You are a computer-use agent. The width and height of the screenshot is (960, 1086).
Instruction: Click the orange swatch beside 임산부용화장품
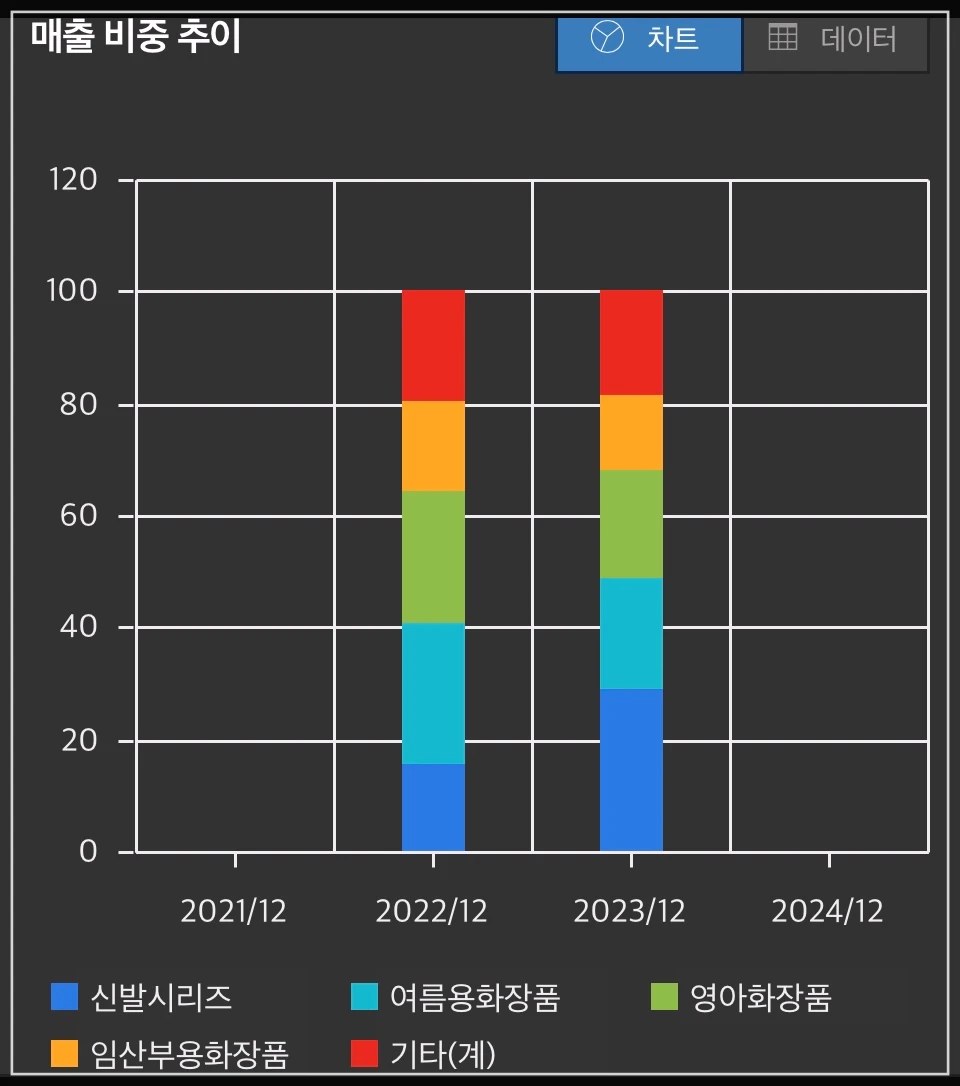(x=62, y=1053)
